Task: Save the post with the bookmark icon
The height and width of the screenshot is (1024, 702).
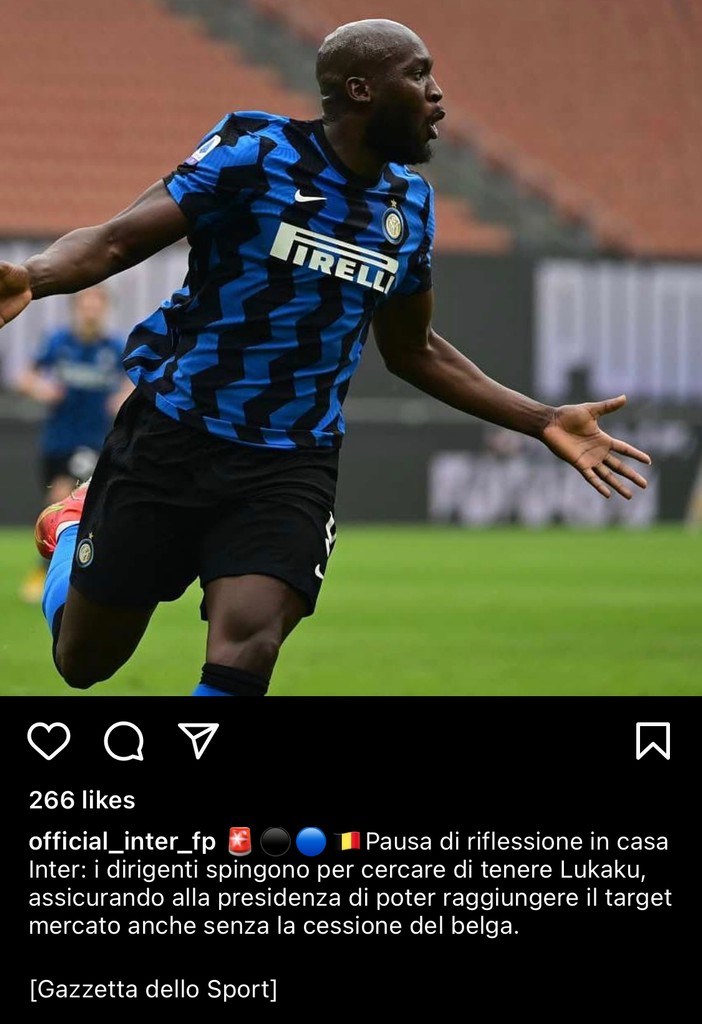Action: click(652, 740)
